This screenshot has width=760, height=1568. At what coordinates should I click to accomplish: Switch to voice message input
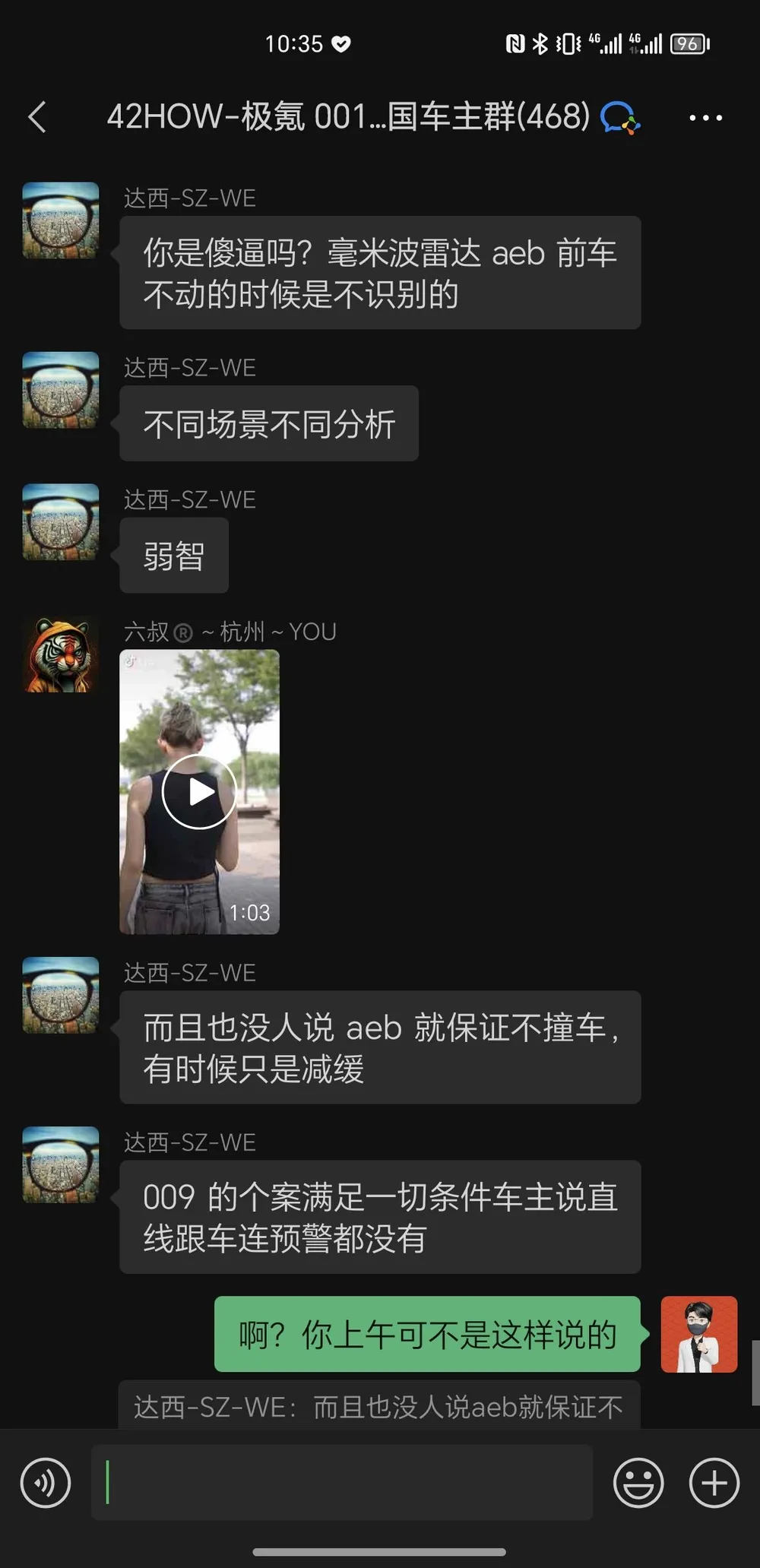click(x=46, y=1482)
